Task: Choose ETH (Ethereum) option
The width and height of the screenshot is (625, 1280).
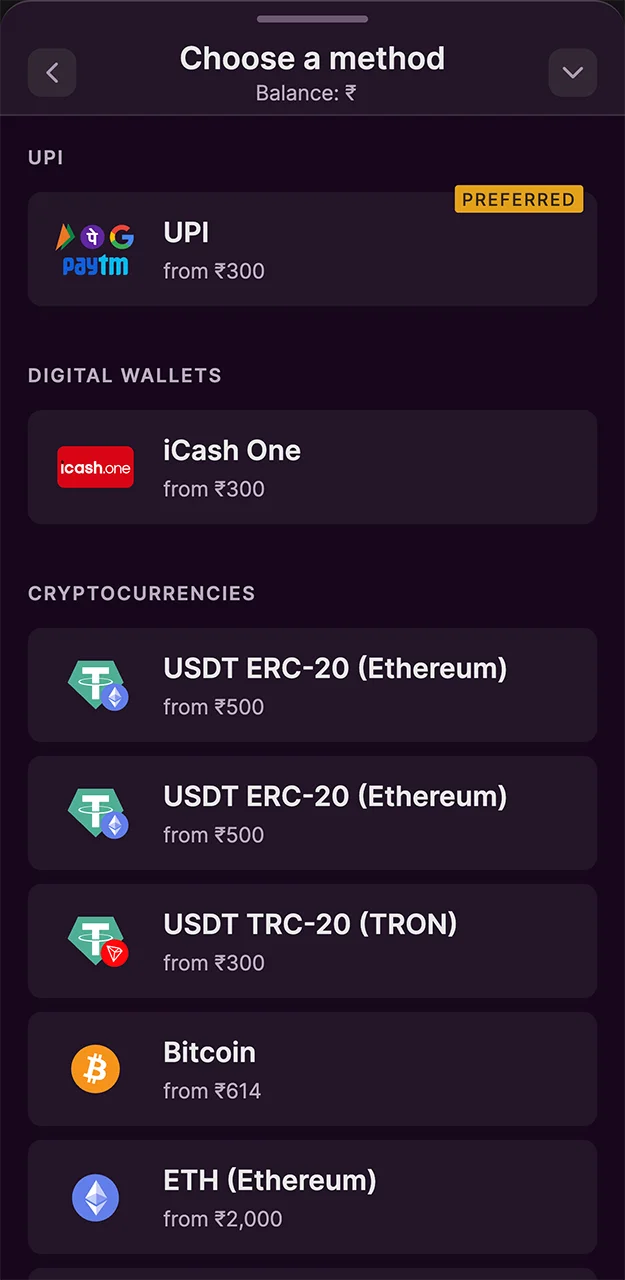Action: tap(312, 1197)
